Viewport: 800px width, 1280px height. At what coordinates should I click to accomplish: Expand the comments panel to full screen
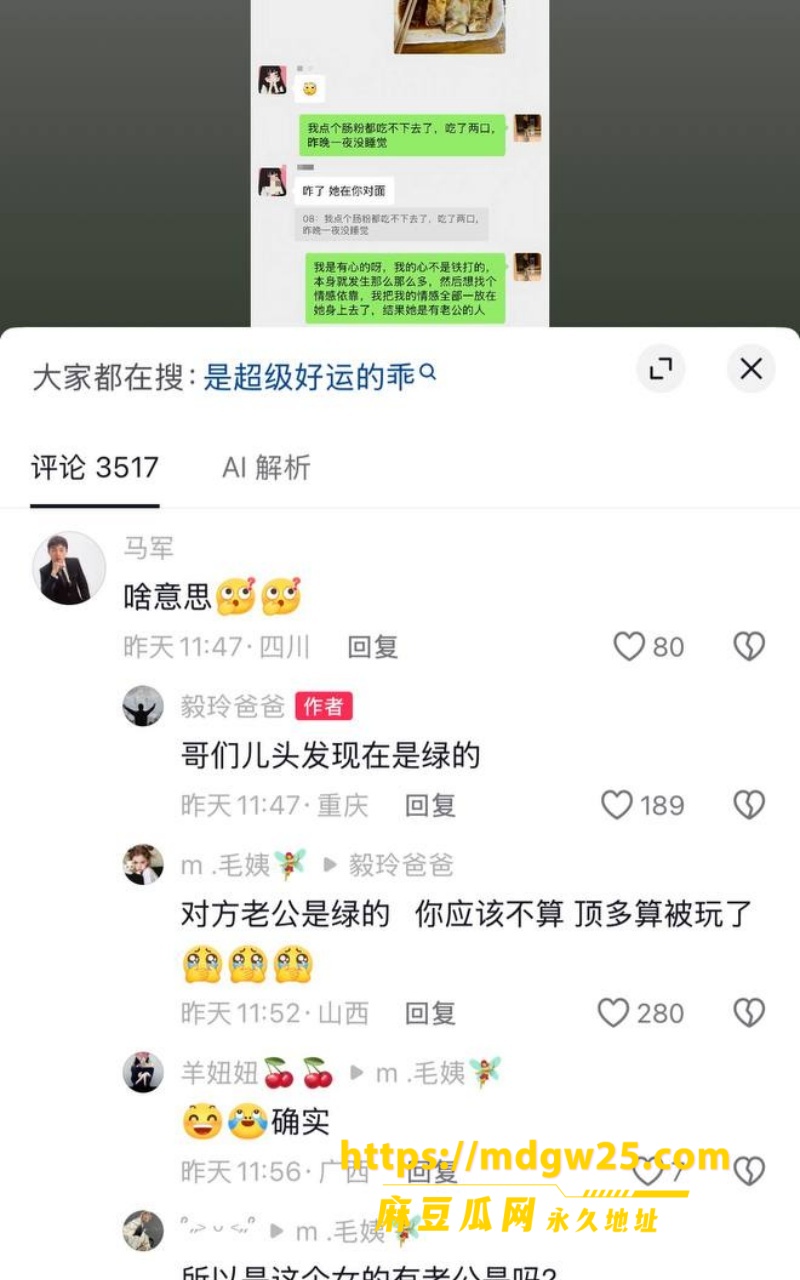[660, 369]
